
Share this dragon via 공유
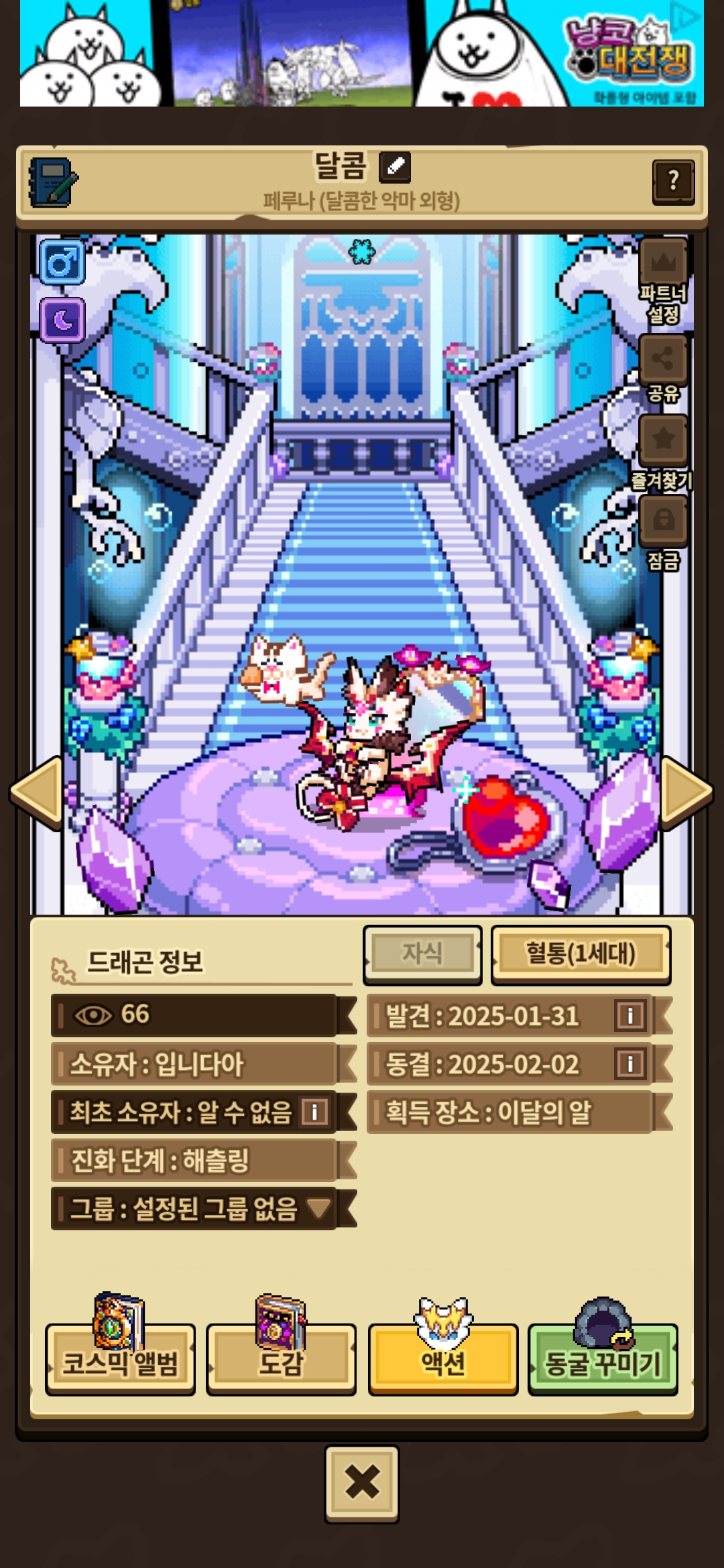[x=663, y=360]
